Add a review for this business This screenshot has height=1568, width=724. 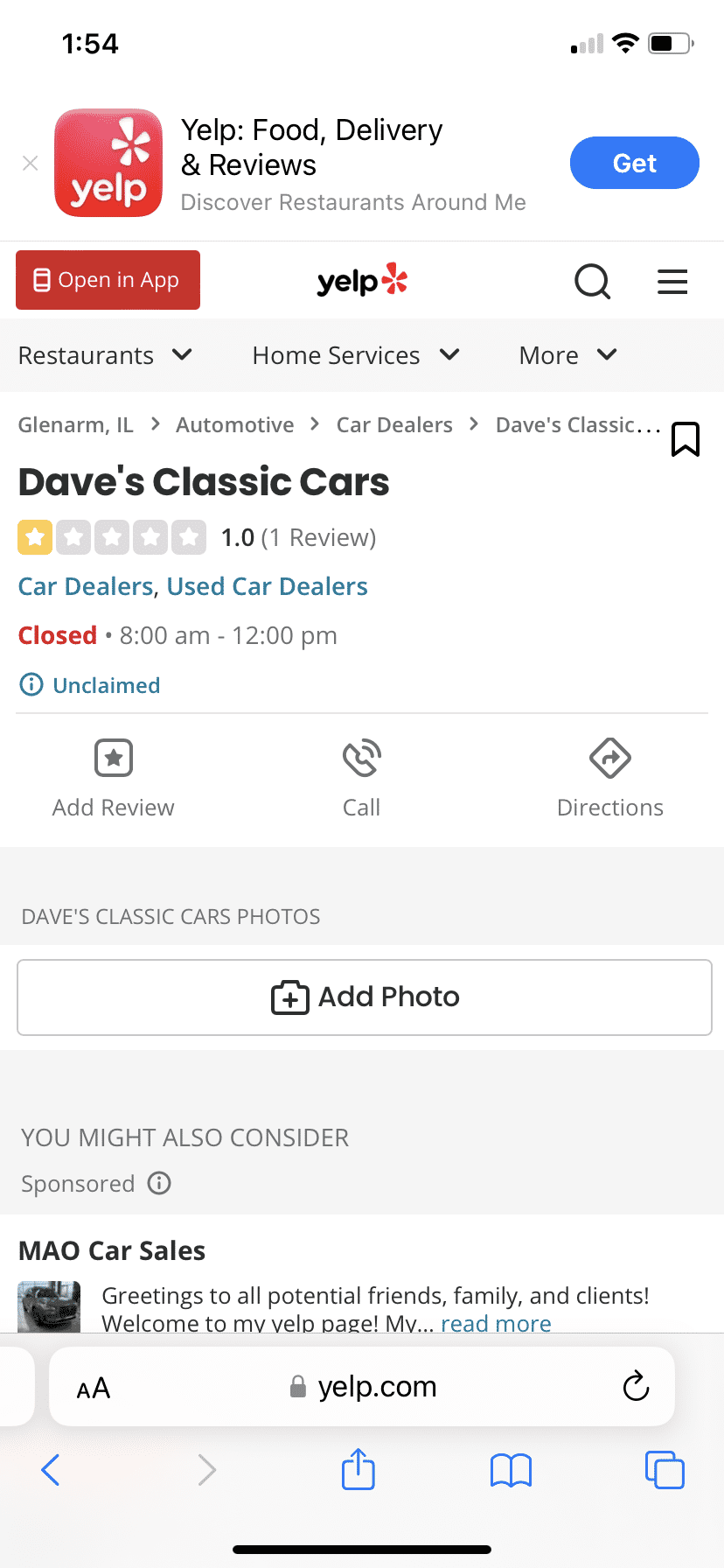click(x=114, y=779)
